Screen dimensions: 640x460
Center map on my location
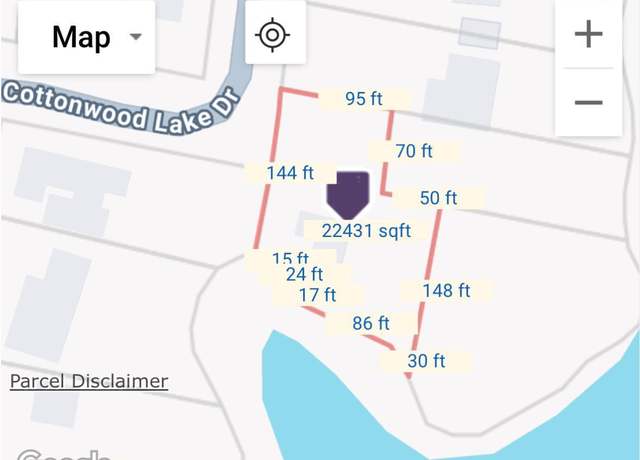coord(272,35)
